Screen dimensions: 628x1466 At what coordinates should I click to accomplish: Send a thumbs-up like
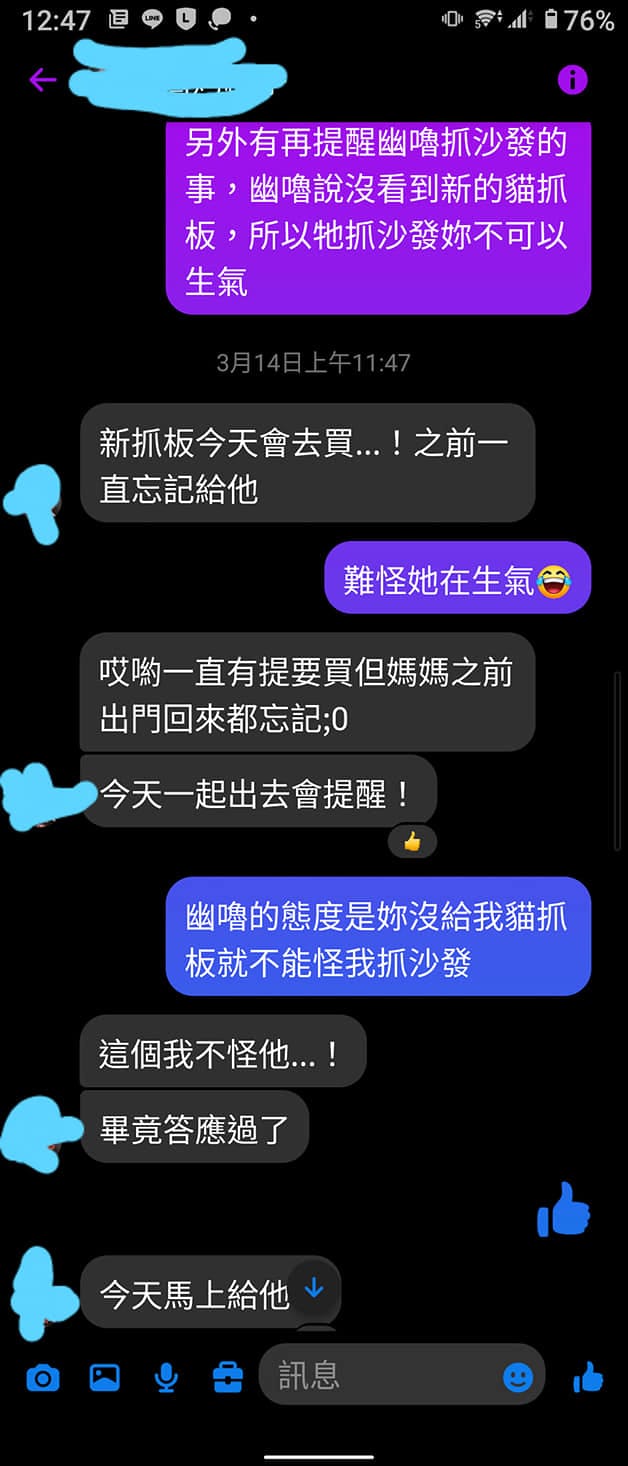(588, 1379)
